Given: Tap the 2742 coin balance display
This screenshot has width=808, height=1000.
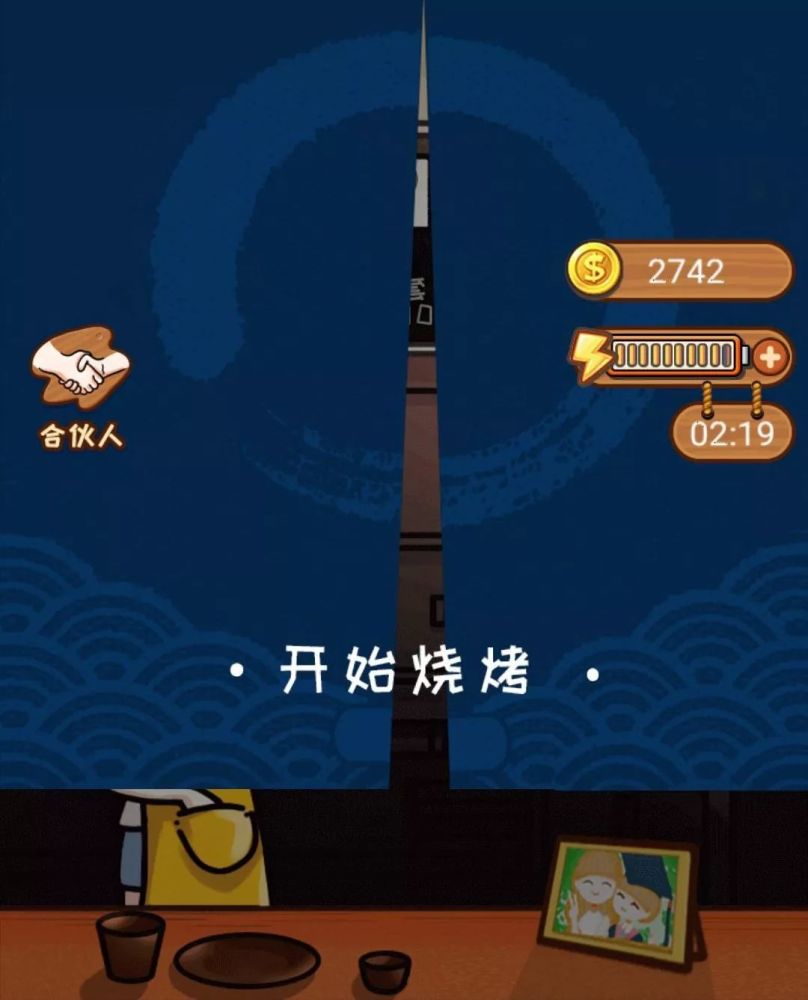Looking at the screenshot, I should point(685,266).
